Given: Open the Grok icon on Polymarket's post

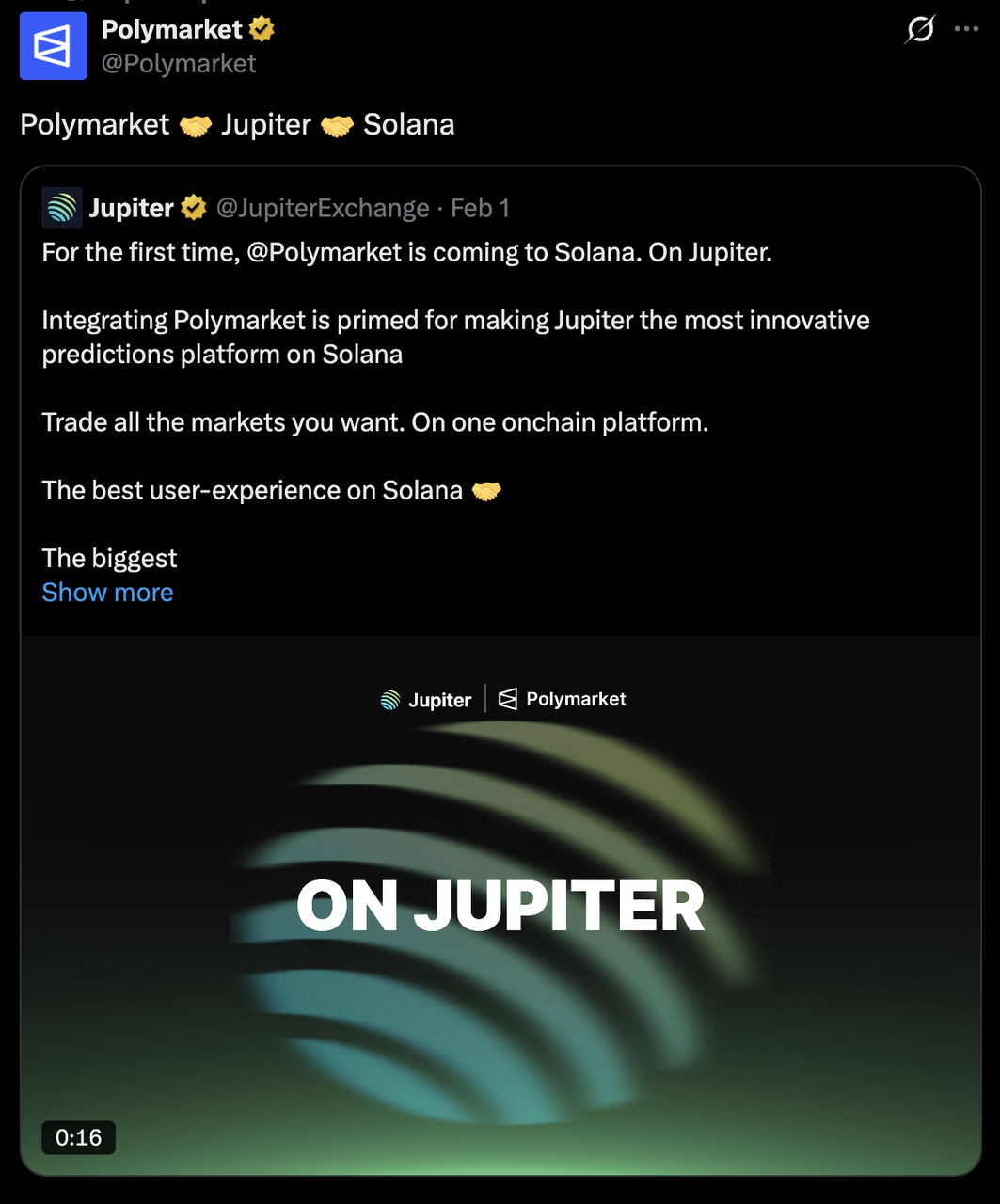Looking at the screenshot, I should (x=919, y=30).
